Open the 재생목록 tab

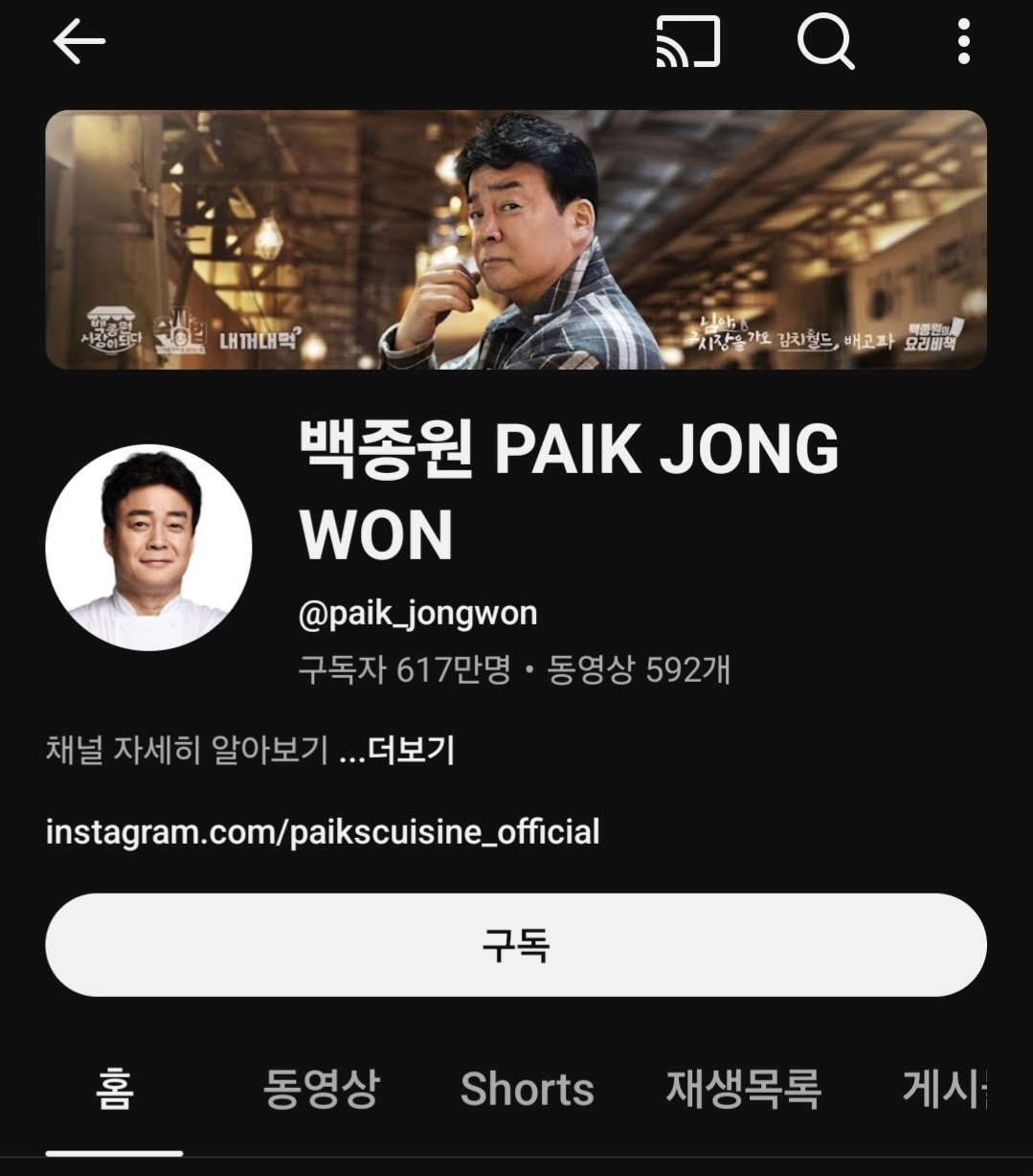coord(743,1090)
